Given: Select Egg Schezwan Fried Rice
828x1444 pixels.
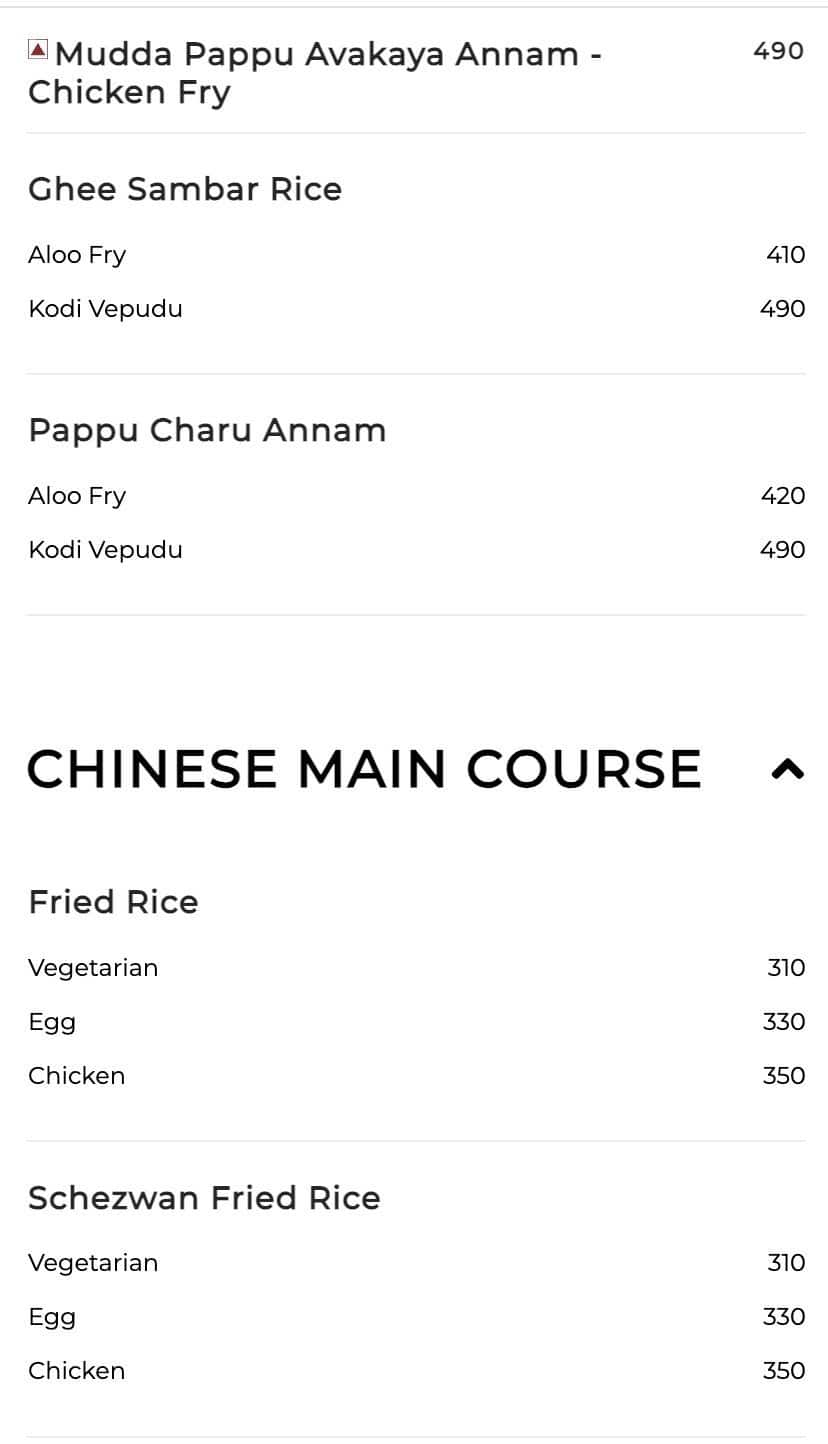Looking at the screenshot, I should (x=51, y=1317).
